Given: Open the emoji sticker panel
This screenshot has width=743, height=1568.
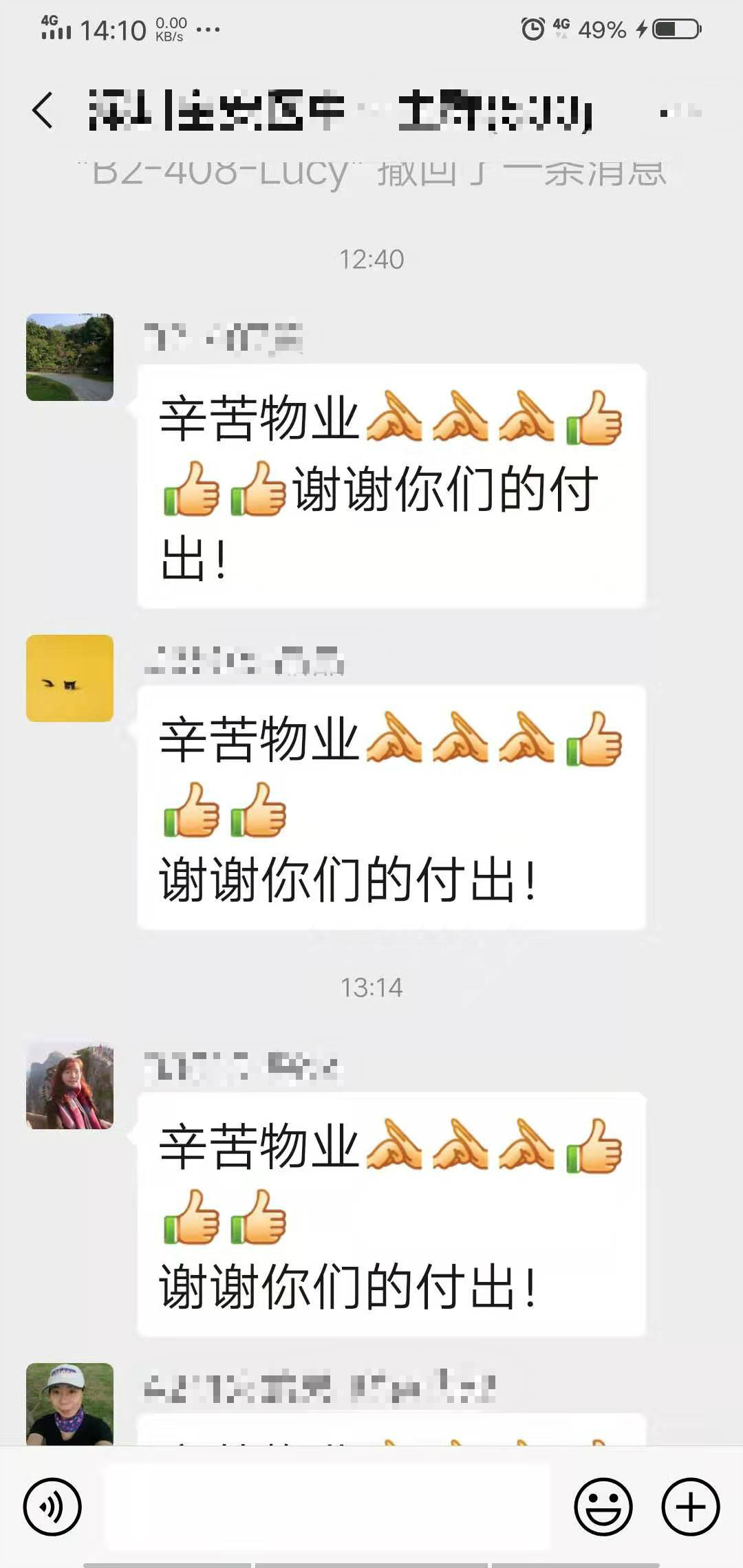Looking at the screenshot, I should click(603, 1507).
